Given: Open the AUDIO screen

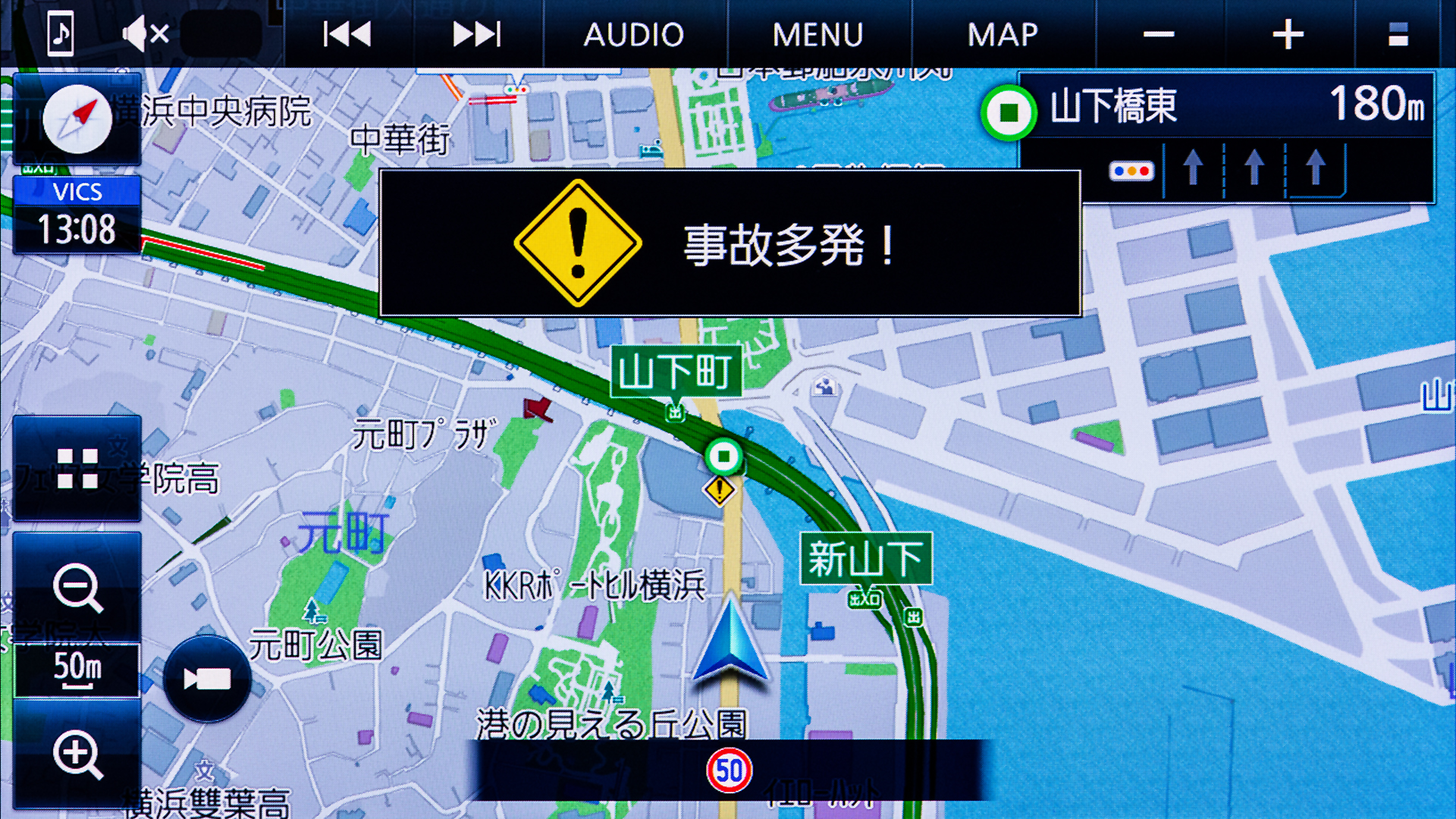Looking at the screenshot, I should 634,34.
